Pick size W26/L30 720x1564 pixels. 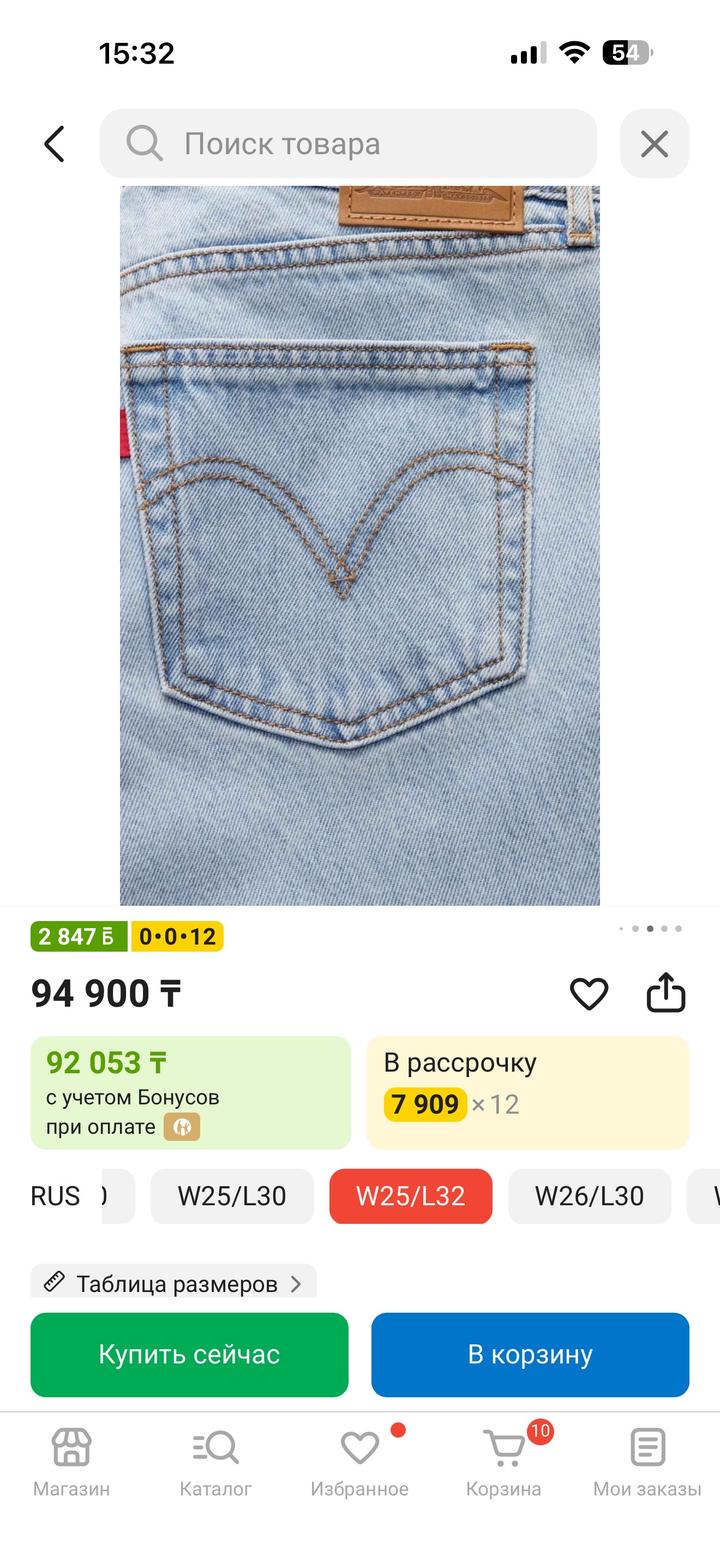[589, 1196]
